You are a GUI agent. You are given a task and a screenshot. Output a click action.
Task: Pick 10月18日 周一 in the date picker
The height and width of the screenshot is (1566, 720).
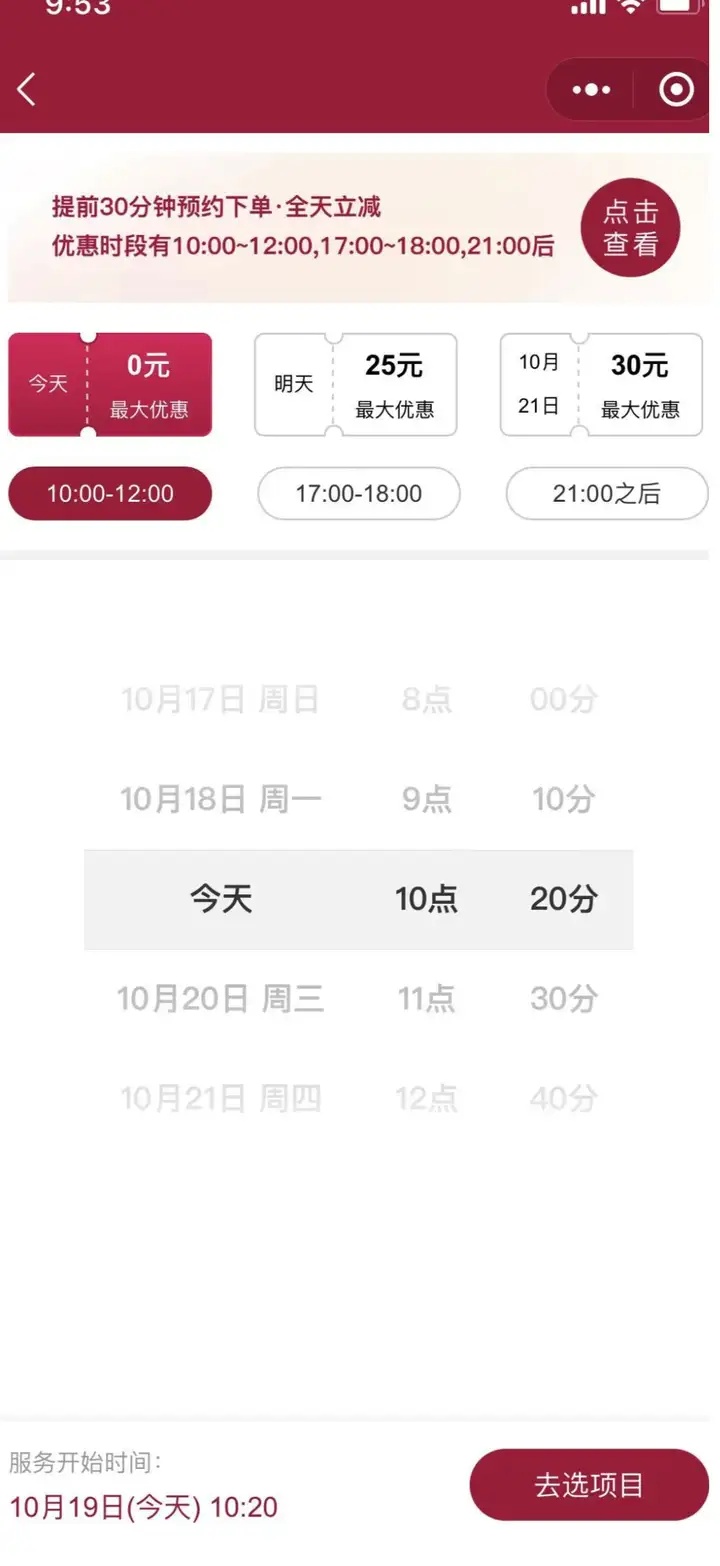point(220,799)
